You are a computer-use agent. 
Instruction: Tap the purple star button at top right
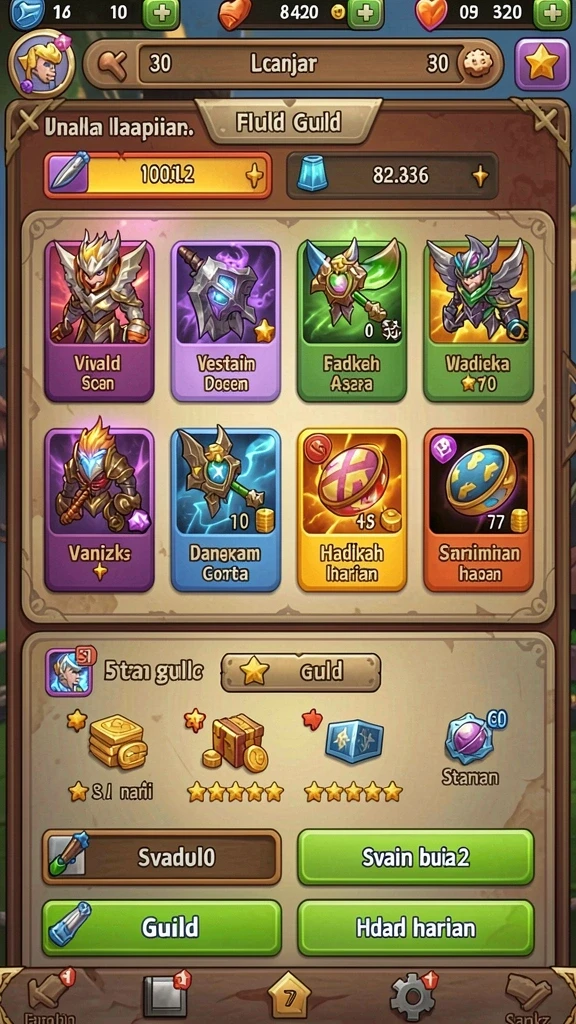coord(541,63)
